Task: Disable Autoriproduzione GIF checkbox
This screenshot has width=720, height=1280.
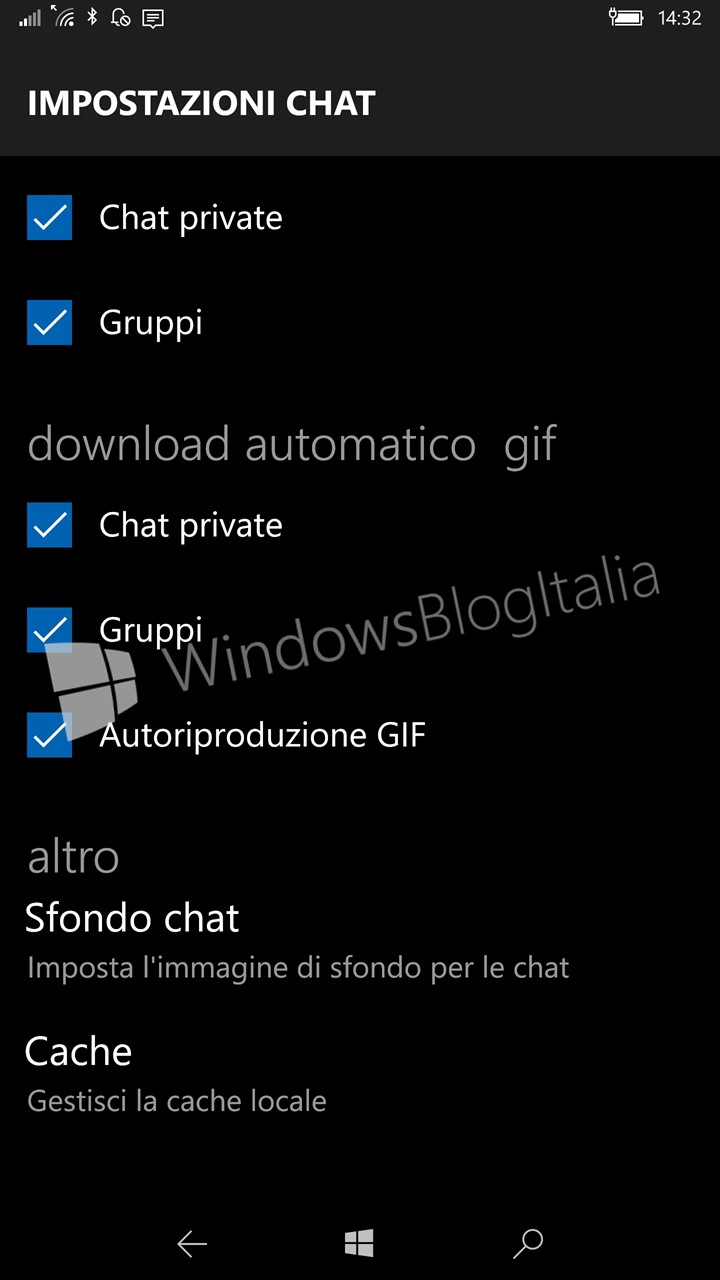Action: [49, 735]
